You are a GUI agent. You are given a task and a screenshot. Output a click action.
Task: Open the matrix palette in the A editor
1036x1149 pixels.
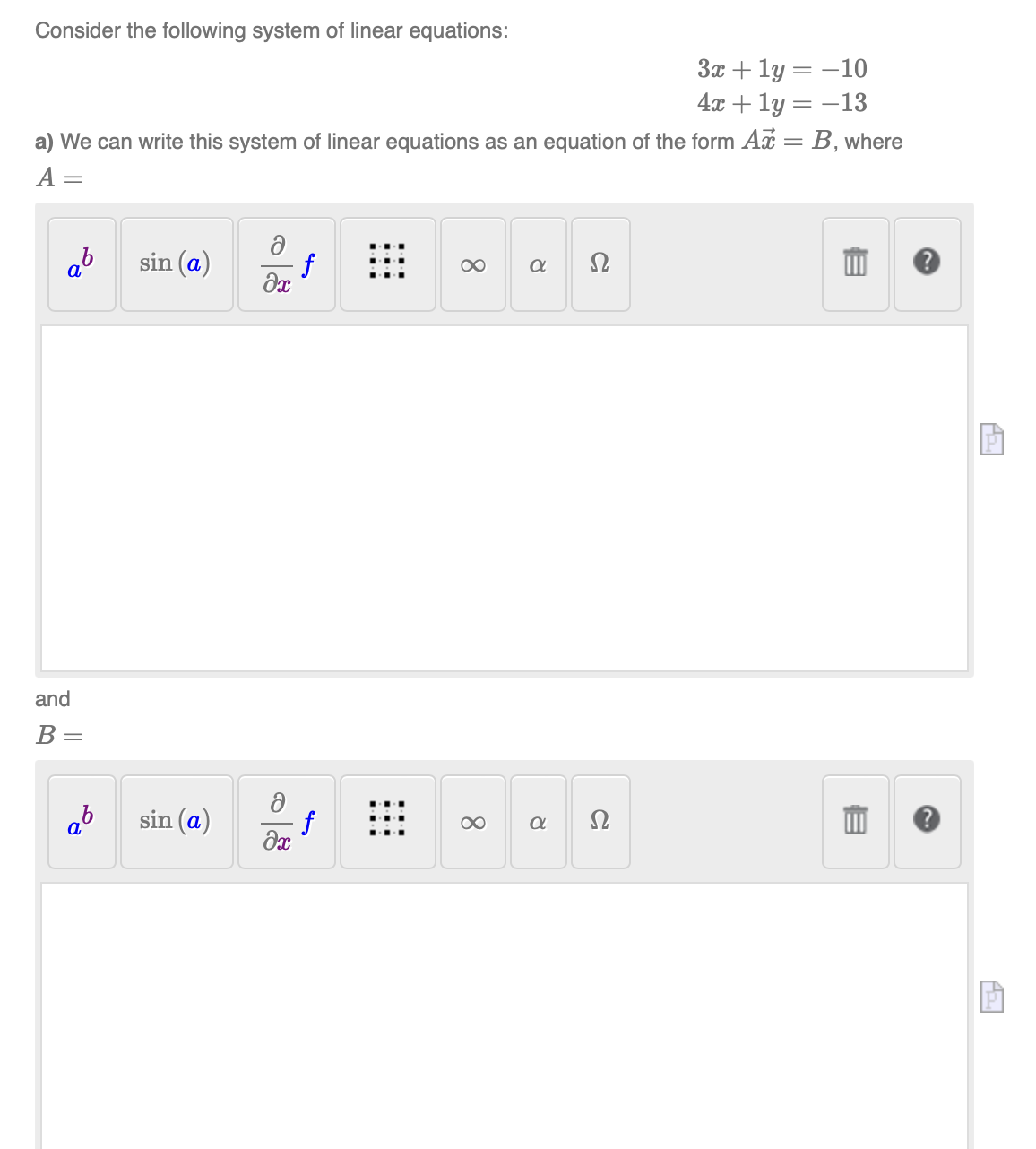[x=387, y=264]
